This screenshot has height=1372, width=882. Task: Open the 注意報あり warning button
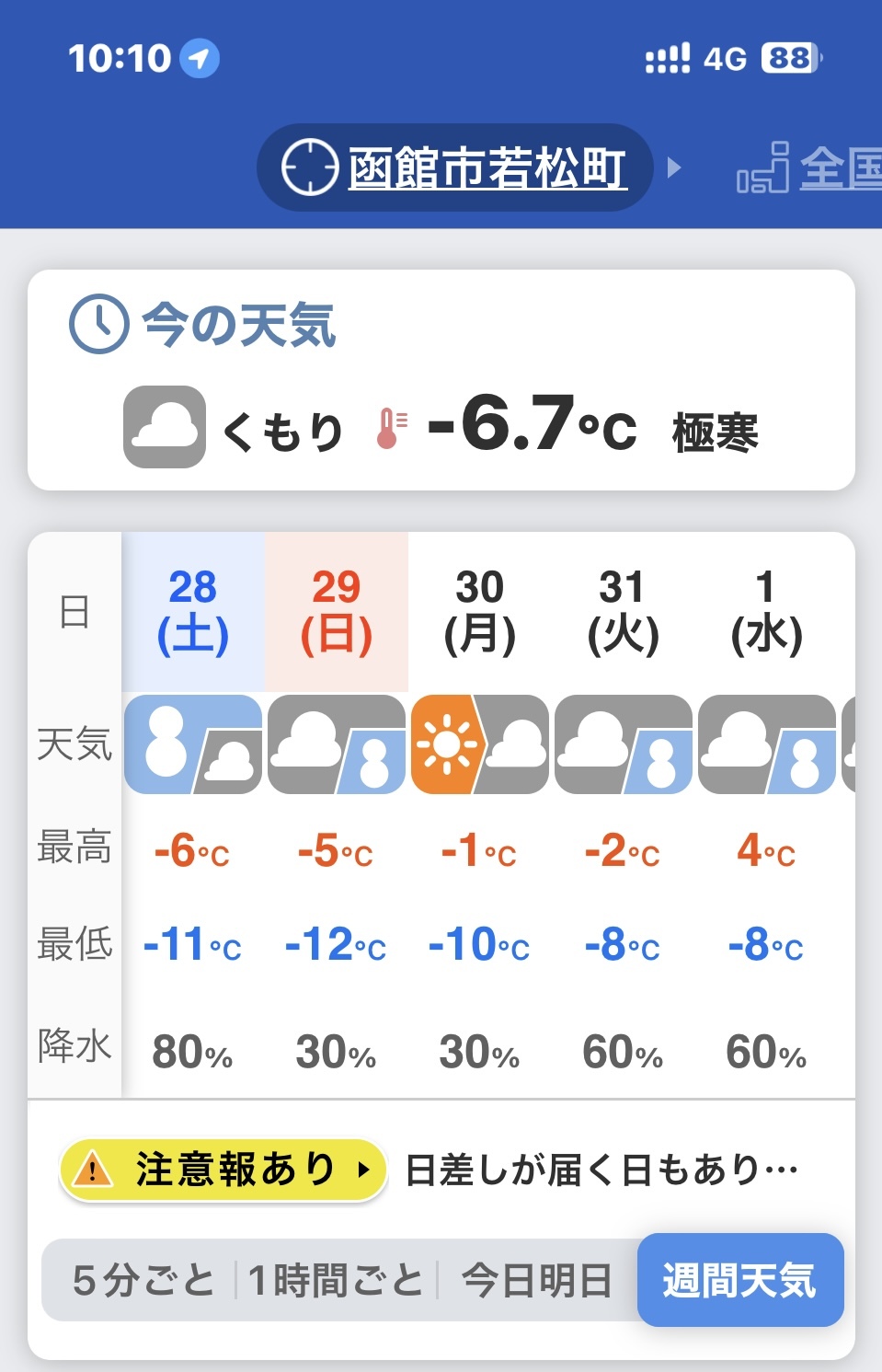[x=223, y=1170]
